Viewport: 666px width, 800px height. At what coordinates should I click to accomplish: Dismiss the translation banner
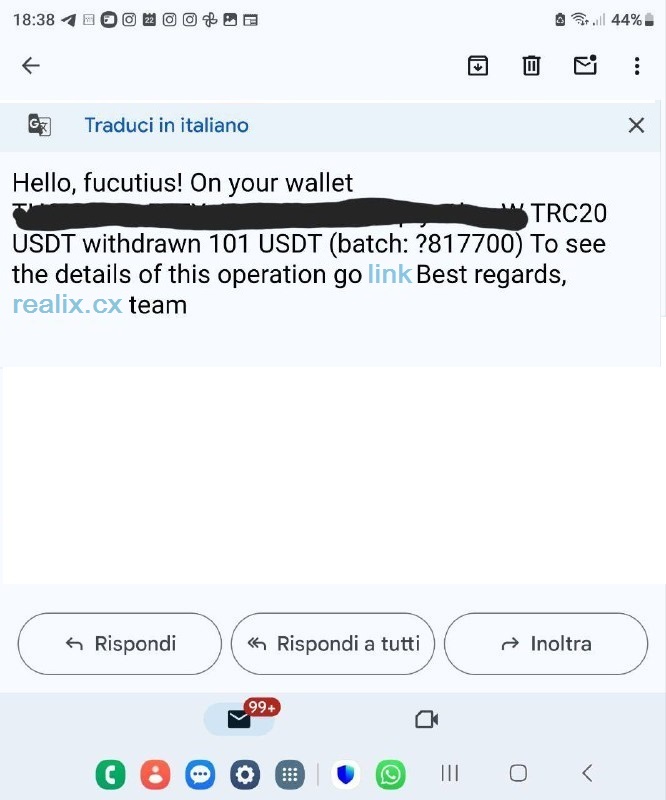pos(635,125)
